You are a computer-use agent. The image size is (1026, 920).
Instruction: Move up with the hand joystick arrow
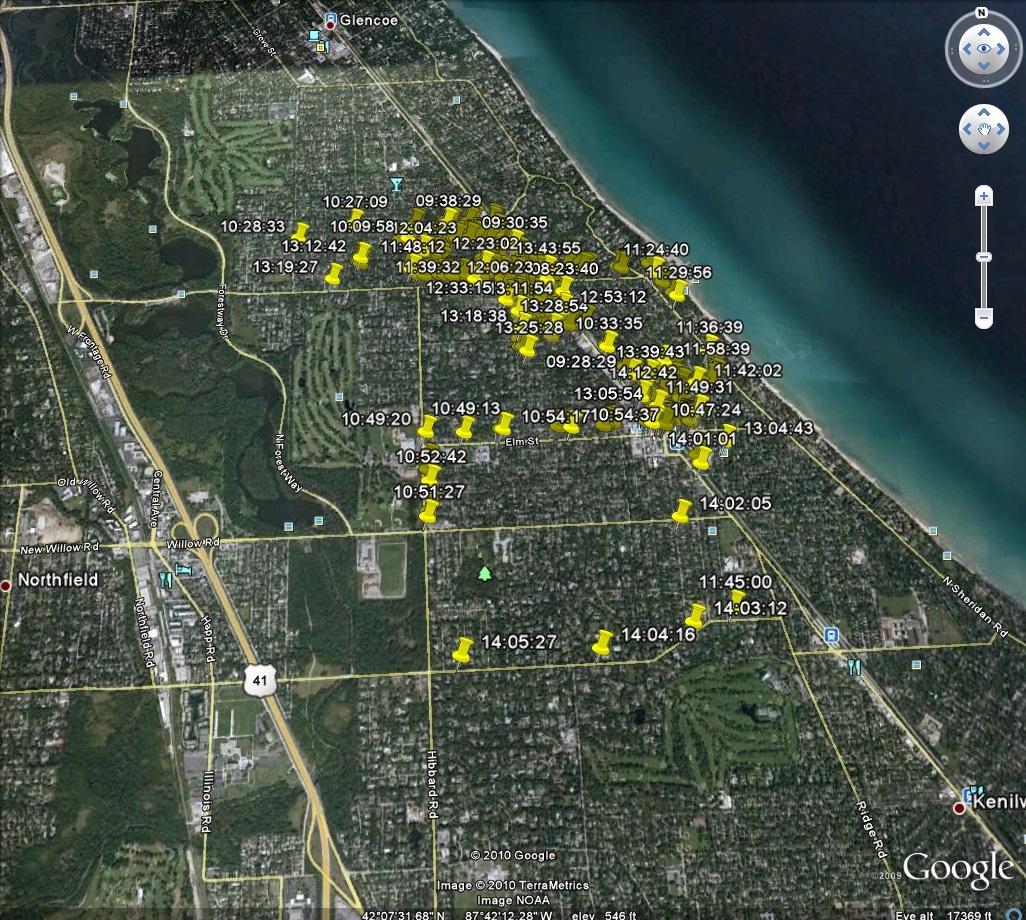[984, 111]
